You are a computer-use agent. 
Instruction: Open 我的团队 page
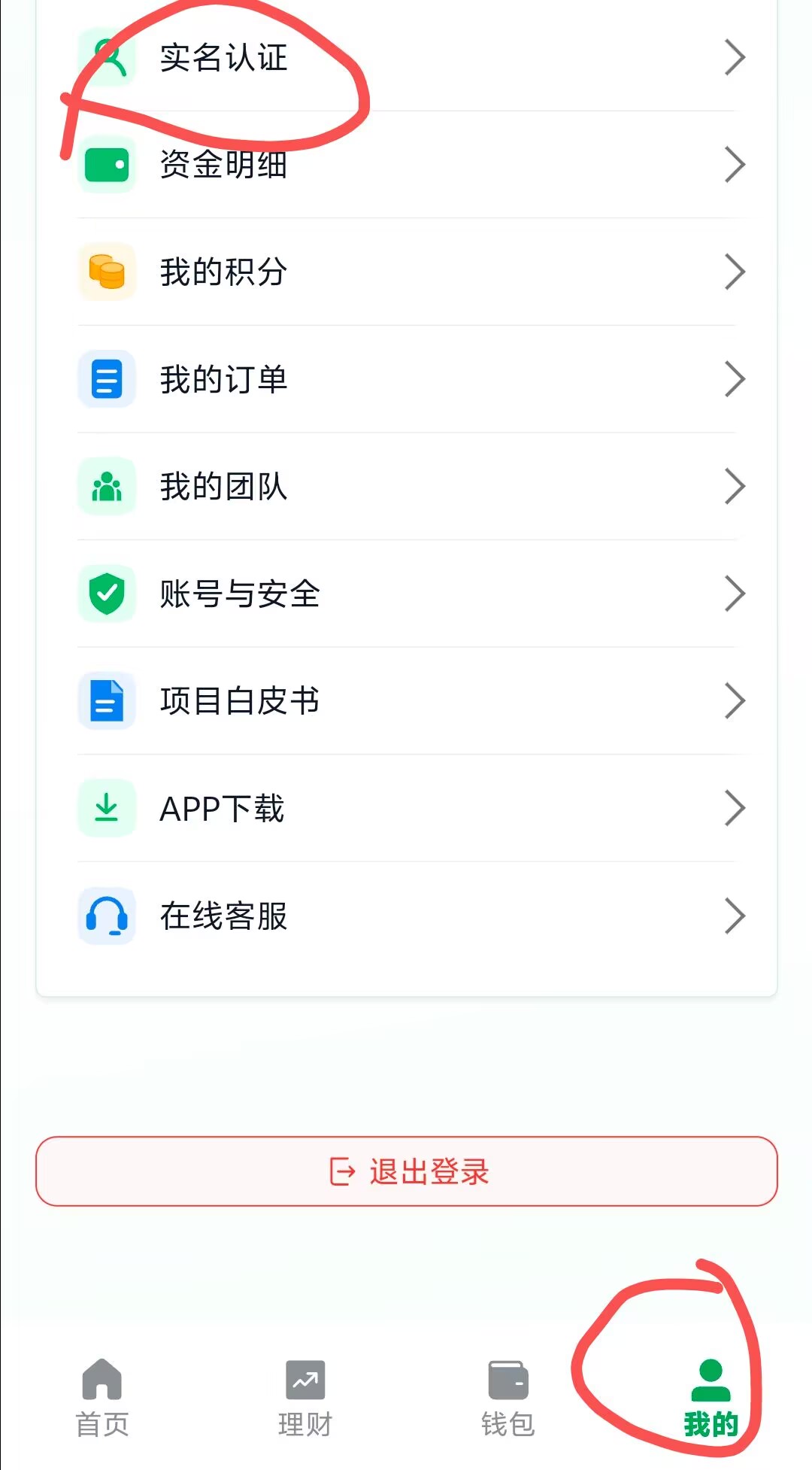click(x=407, y=486)
